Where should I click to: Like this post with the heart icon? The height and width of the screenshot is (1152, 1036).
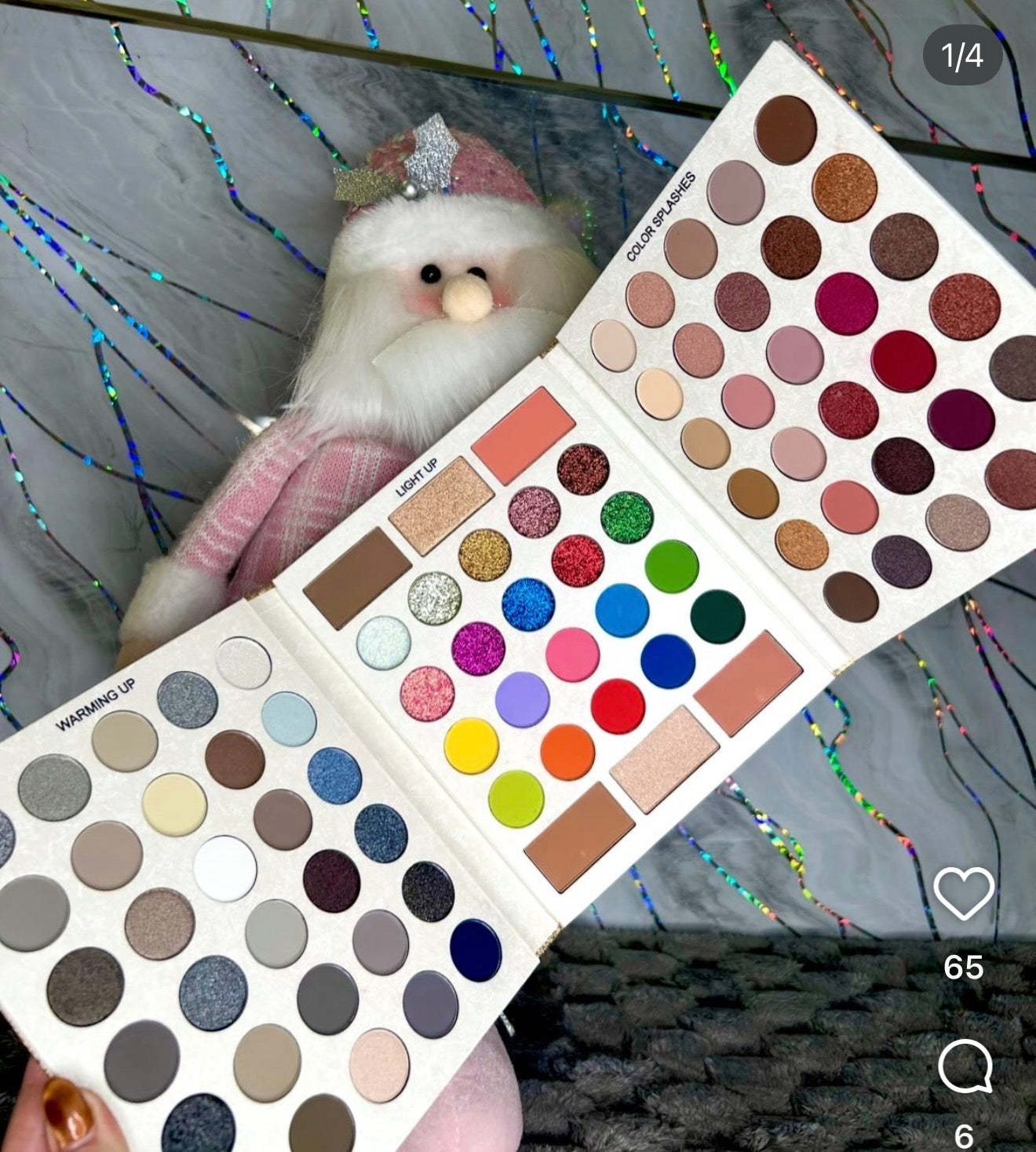(964, 893)
